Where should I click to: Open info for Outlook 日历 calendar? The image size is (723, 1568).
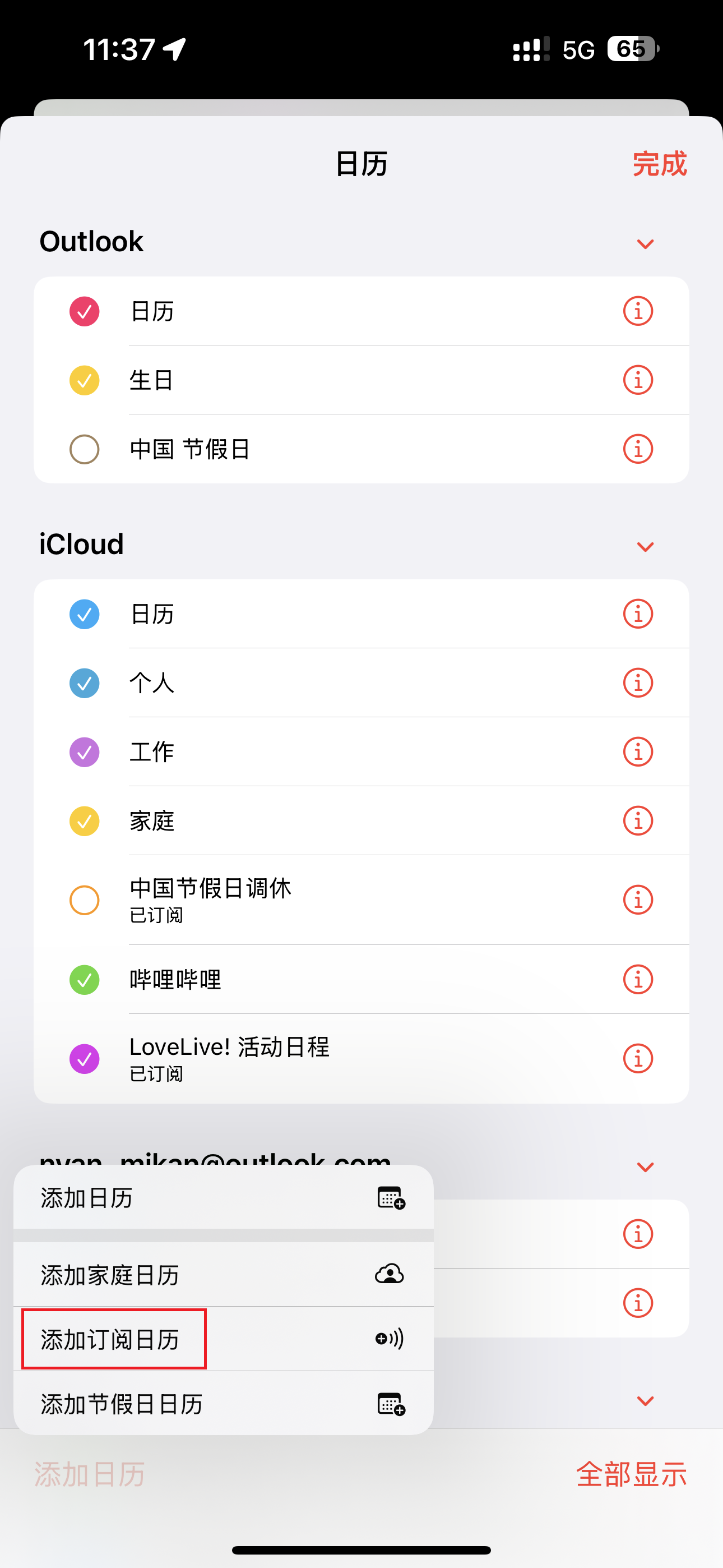pos(638,311)
